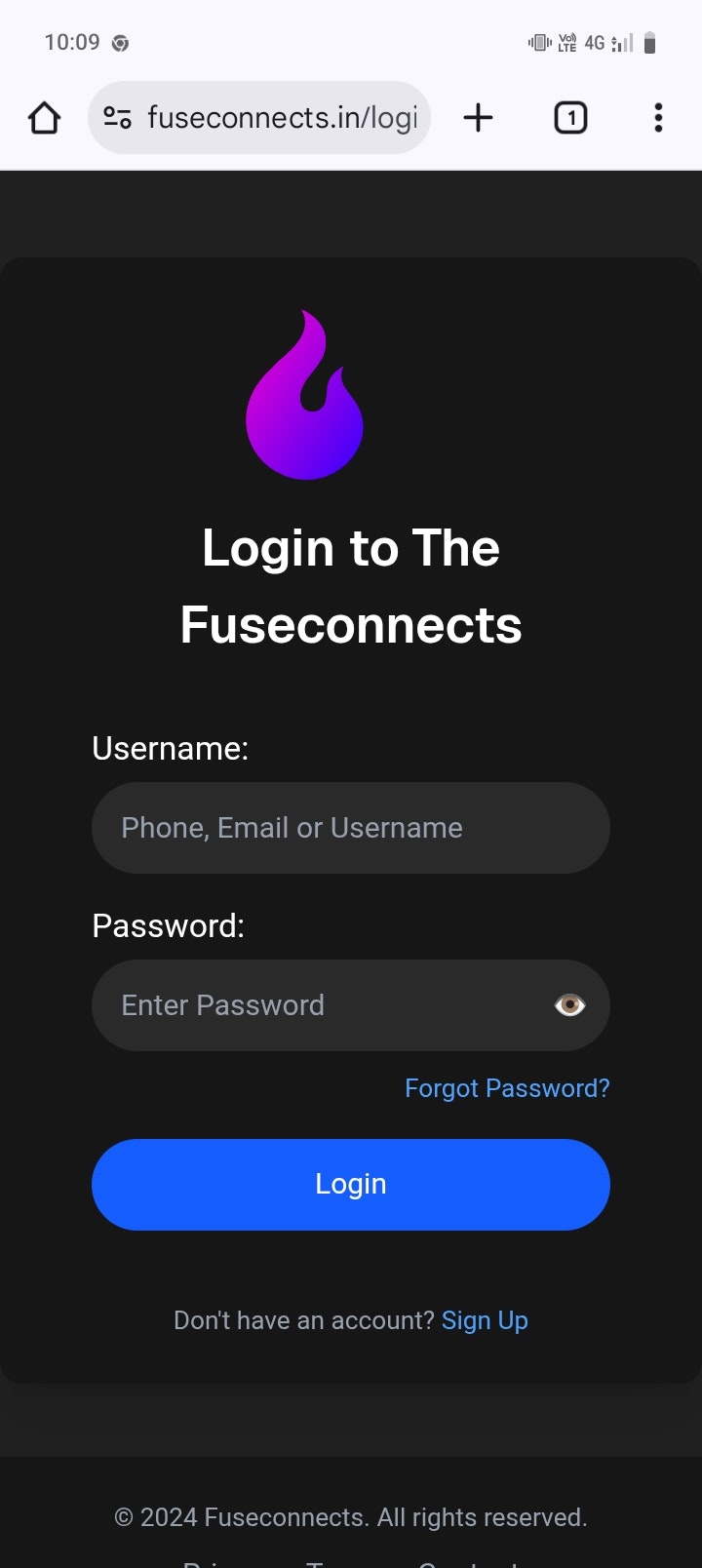Image resolution: width=702 pixels, height=1568 pixels.
Task: Open the Terms link in the footer
Action: [x=348, y=1563]
